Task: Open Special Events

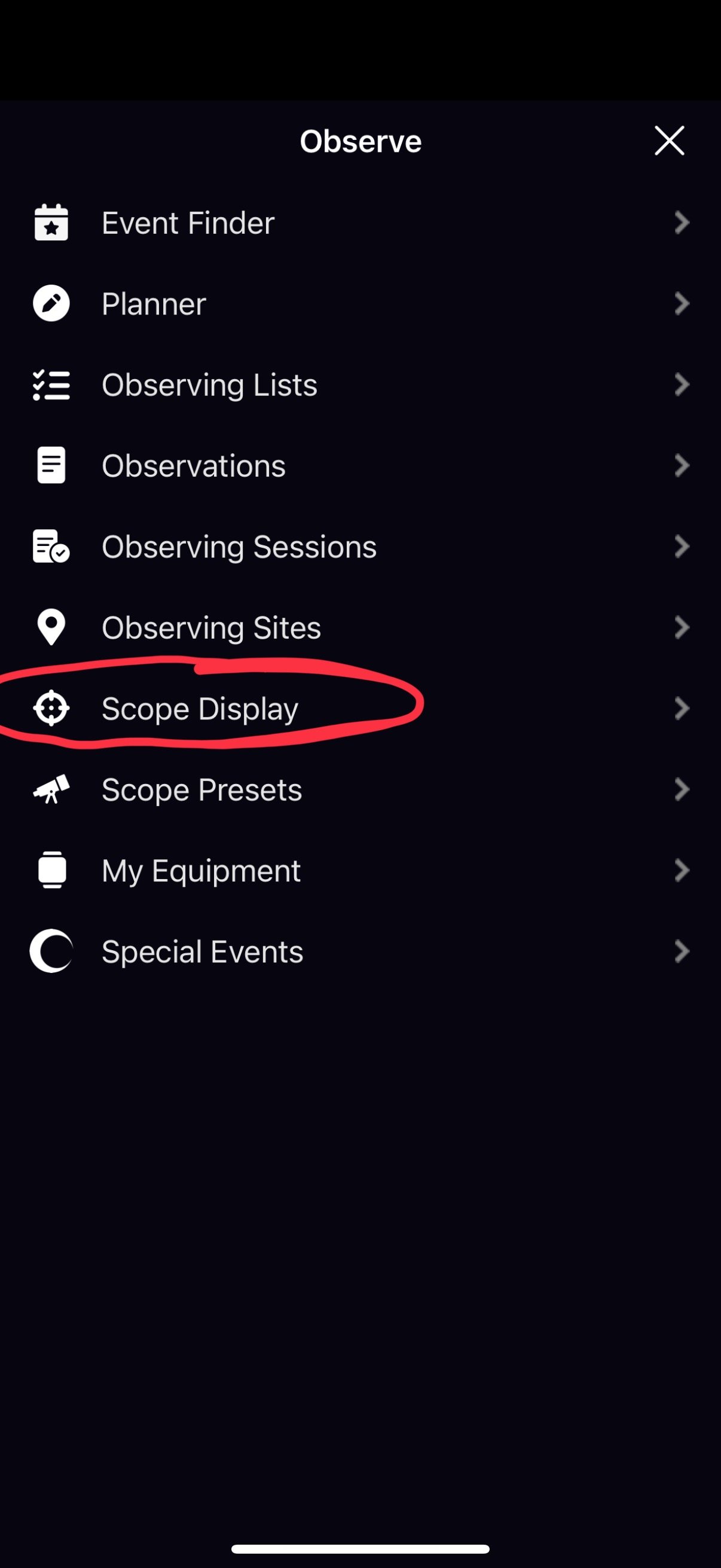Action: [360, 951]
